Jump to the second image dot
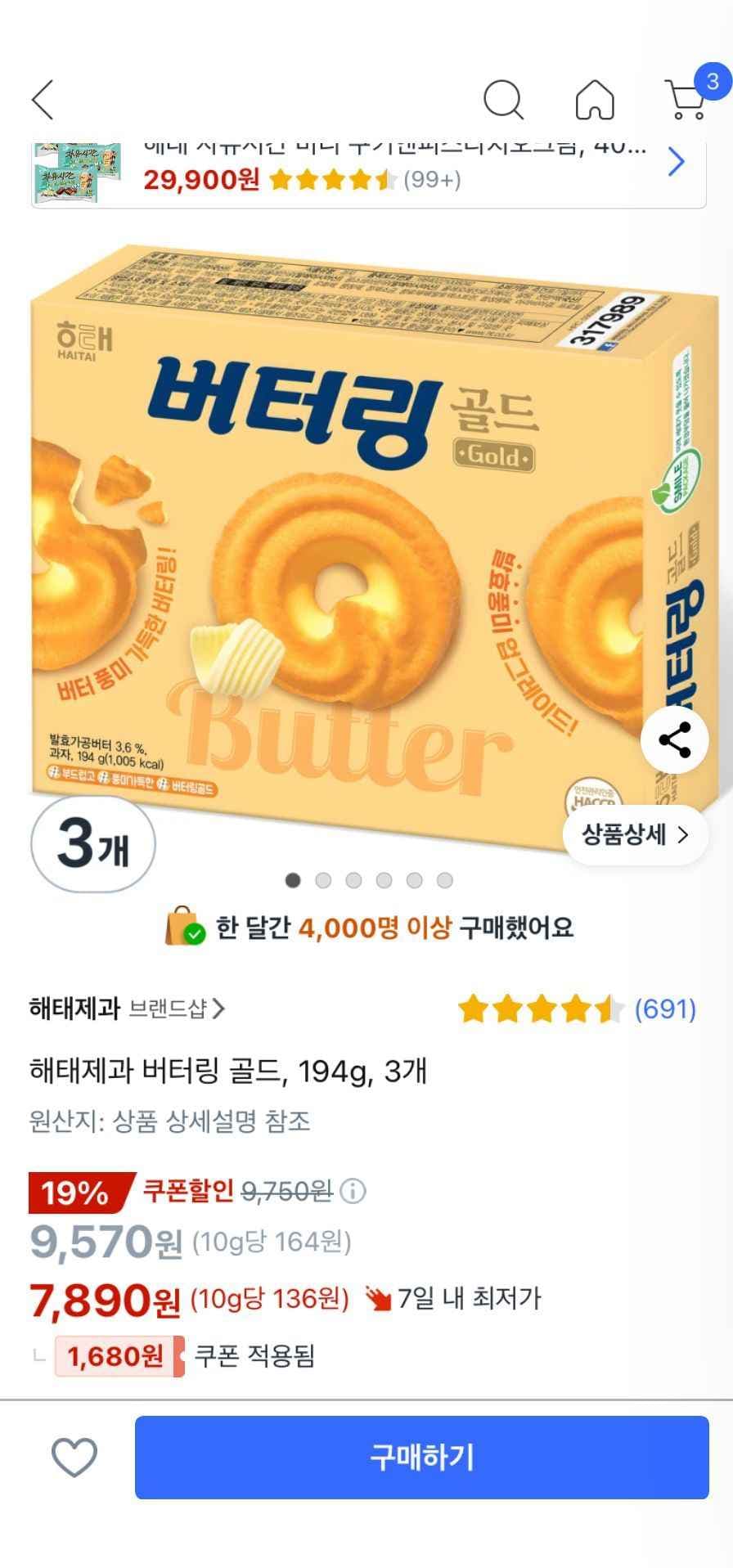The height and width of the screenshot is (1568, 733). pyautogui.click(x=323, y=880)
